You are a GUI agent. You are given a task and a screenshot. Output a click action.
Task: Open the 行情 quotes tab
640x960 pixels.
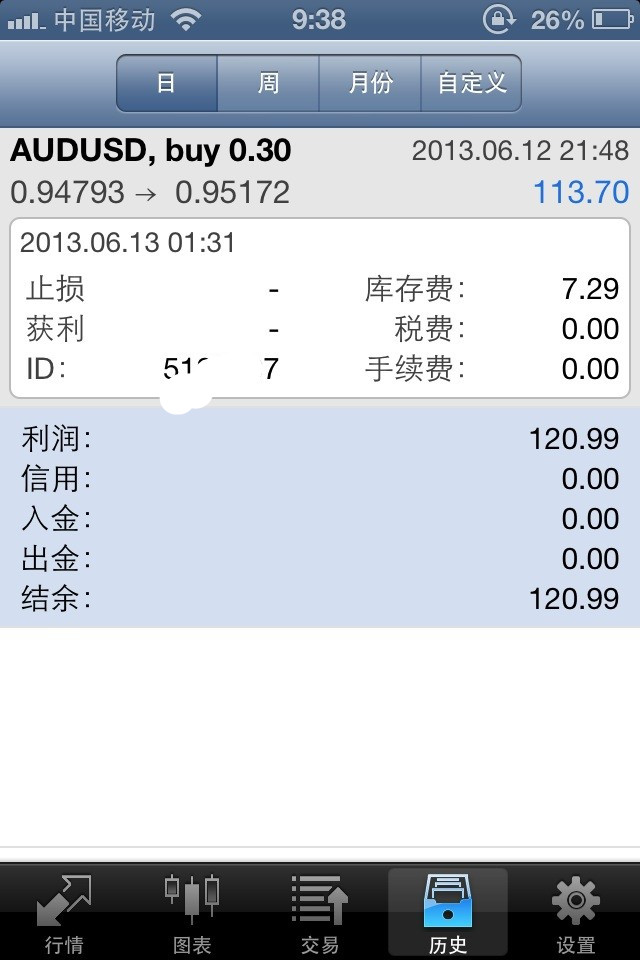tap(64, 912)
